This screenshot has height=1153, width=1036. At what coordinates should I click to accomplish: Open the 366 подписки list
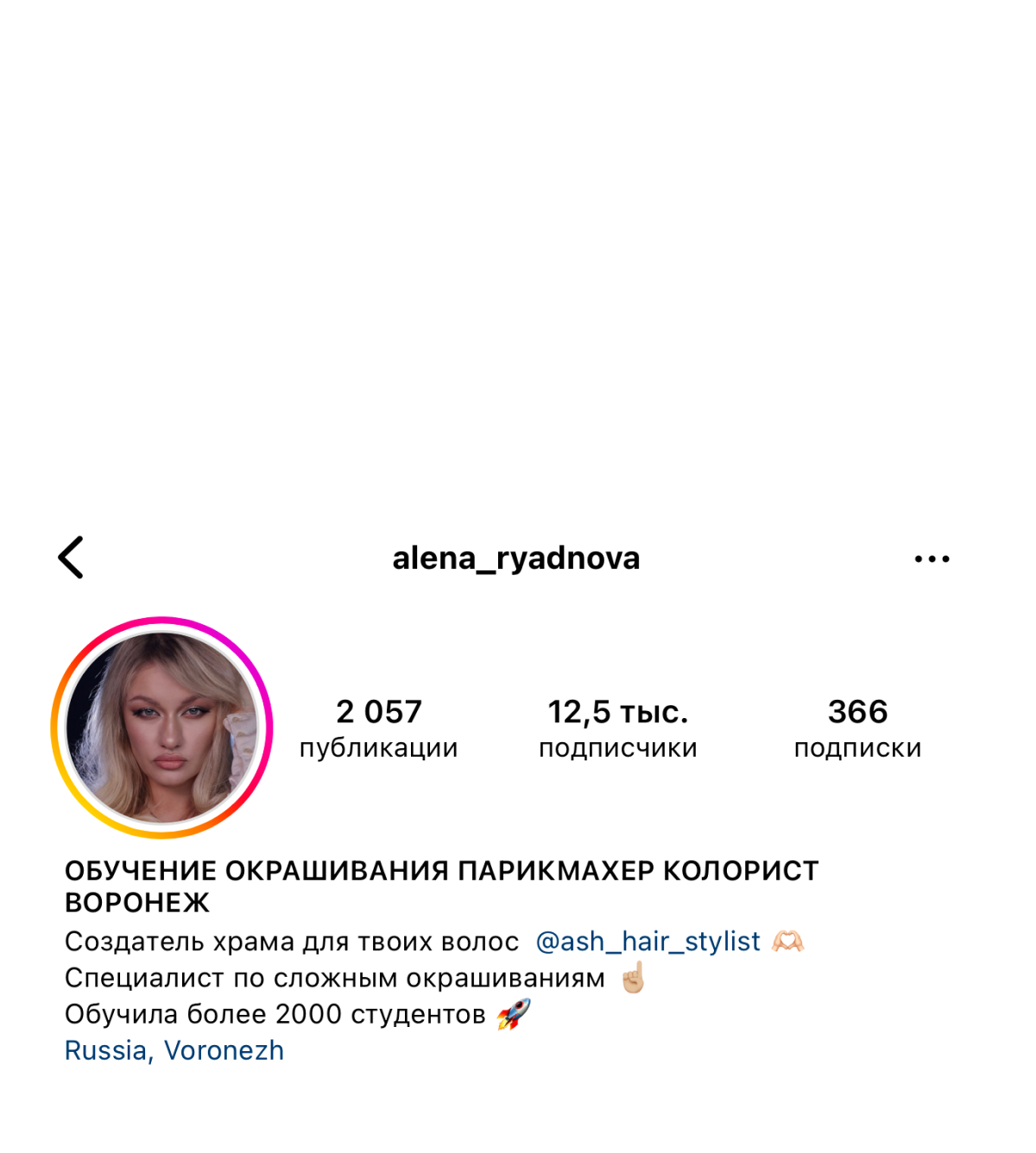(857, 729)
